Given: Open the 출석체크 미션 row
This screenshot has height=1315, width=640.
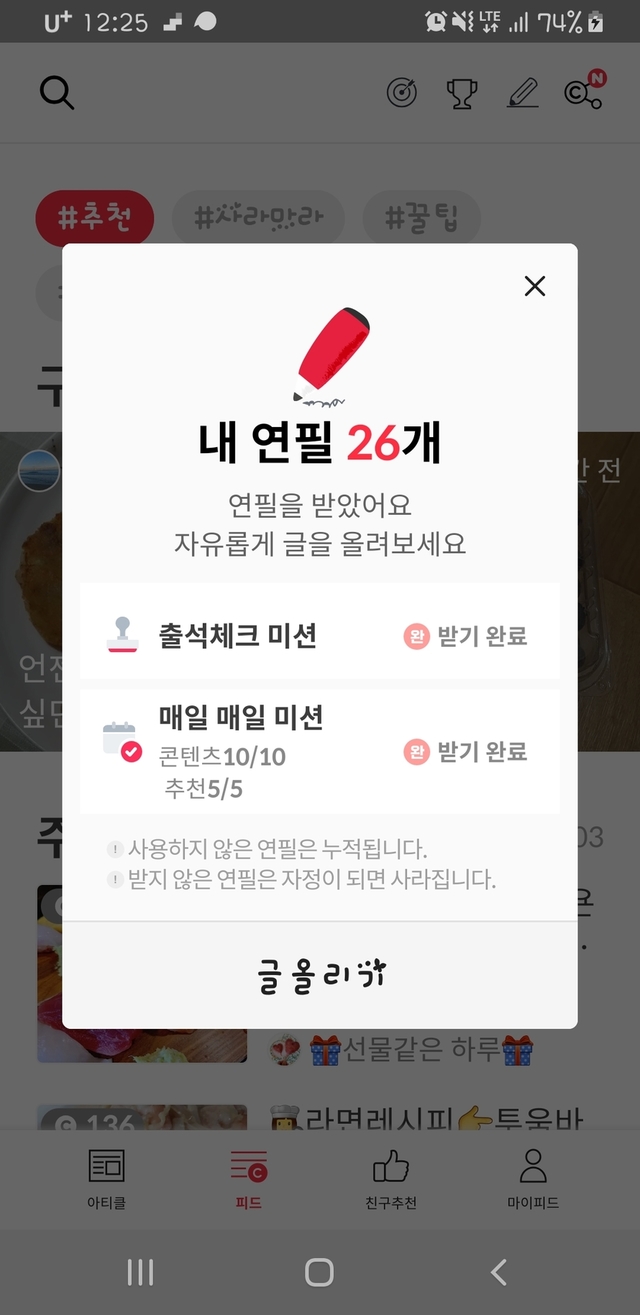Looking at the screenshot, I should [320, 635].
